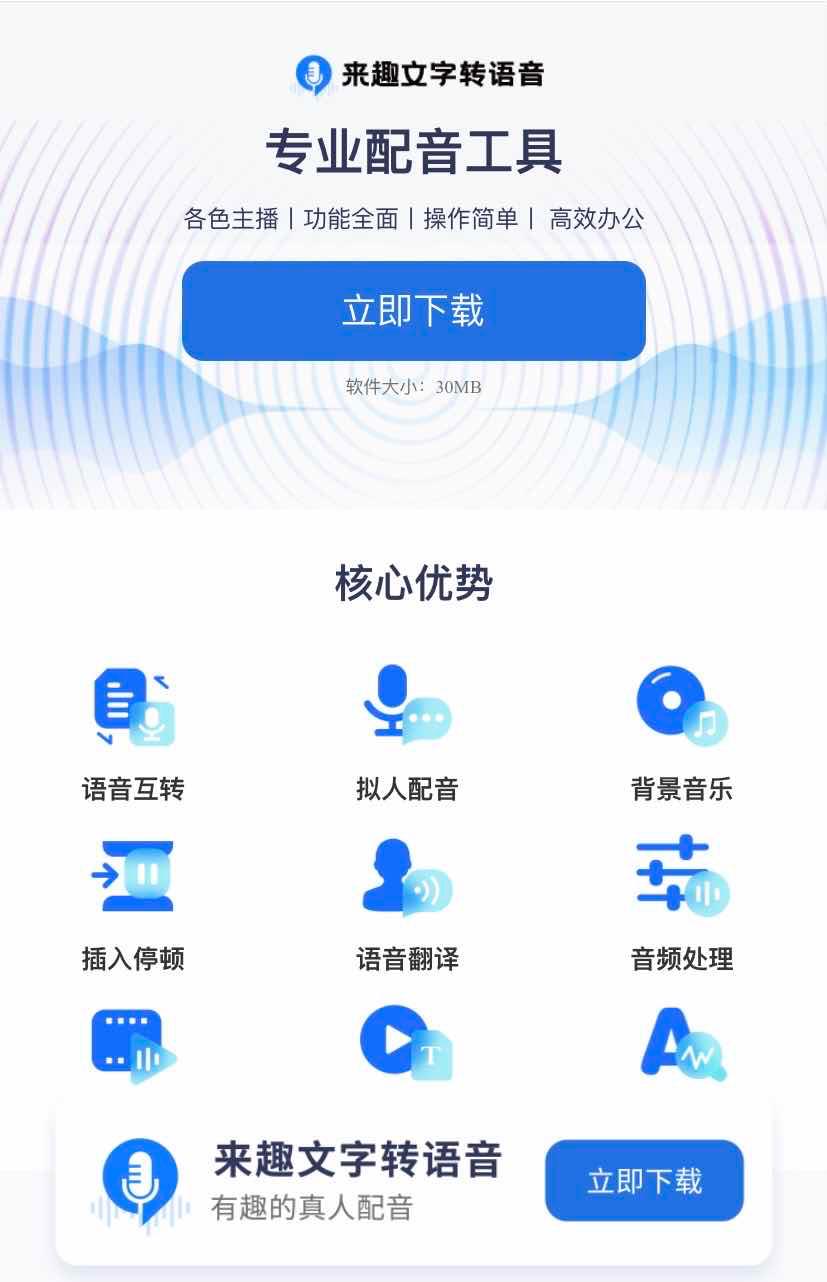
Task: Click the 软件大小 30MB size text
Action: 413,387
